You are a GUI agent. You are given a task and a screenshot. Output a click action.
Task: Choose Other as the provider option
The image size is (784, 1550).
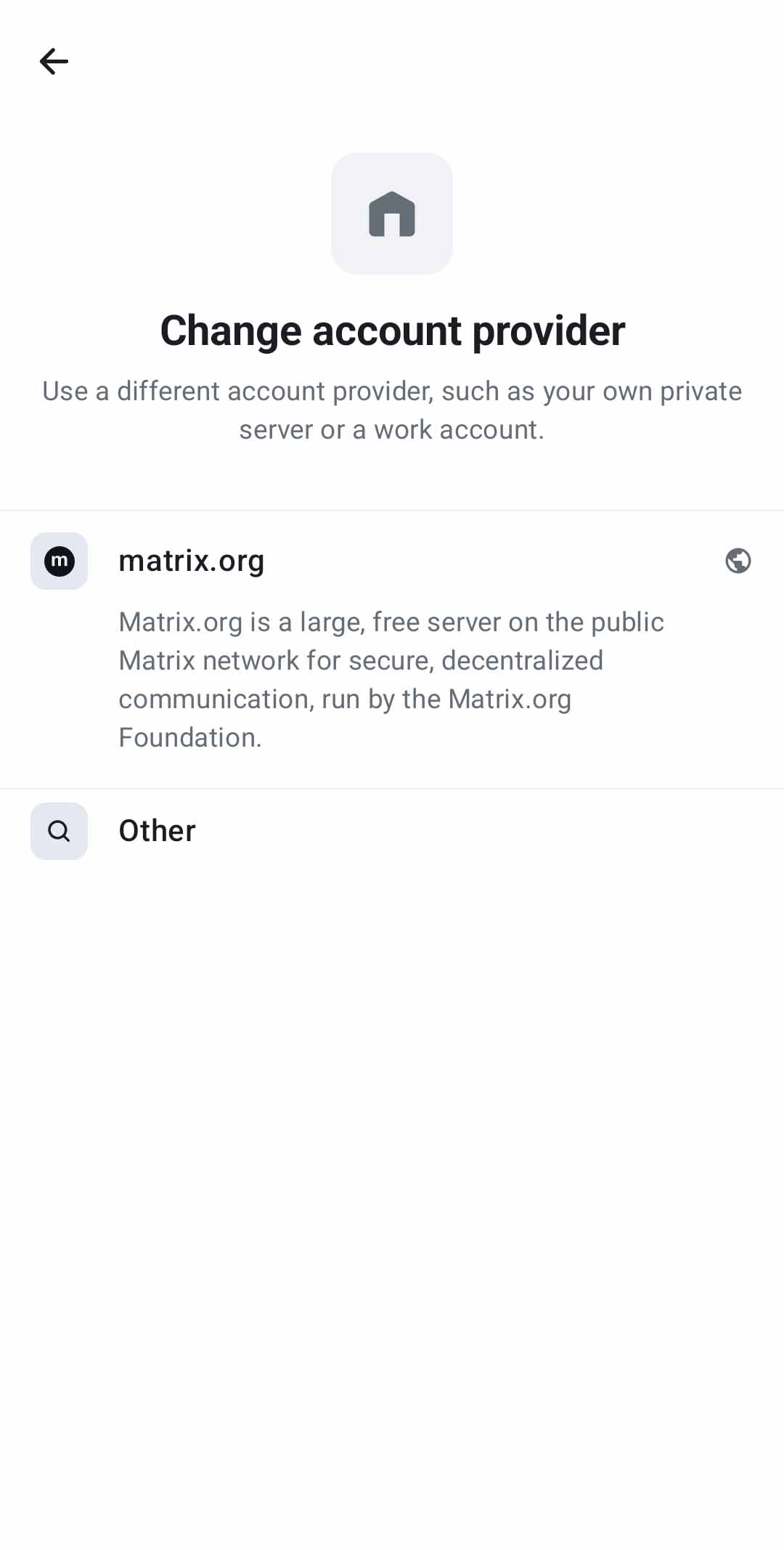392,830
